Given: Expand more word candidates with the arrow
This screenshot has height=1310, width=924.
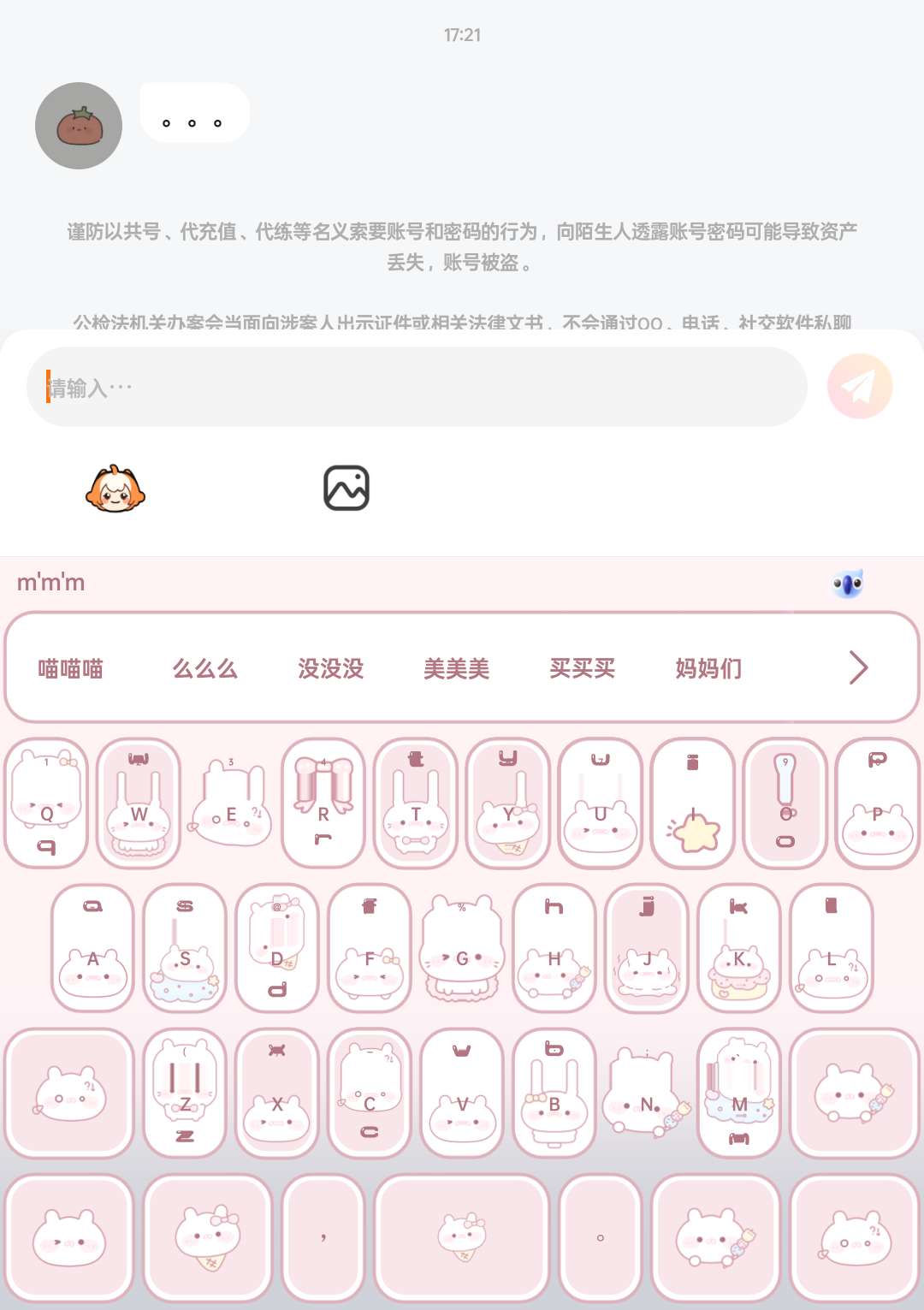Looking at the screenshot, I should (858, 668).
